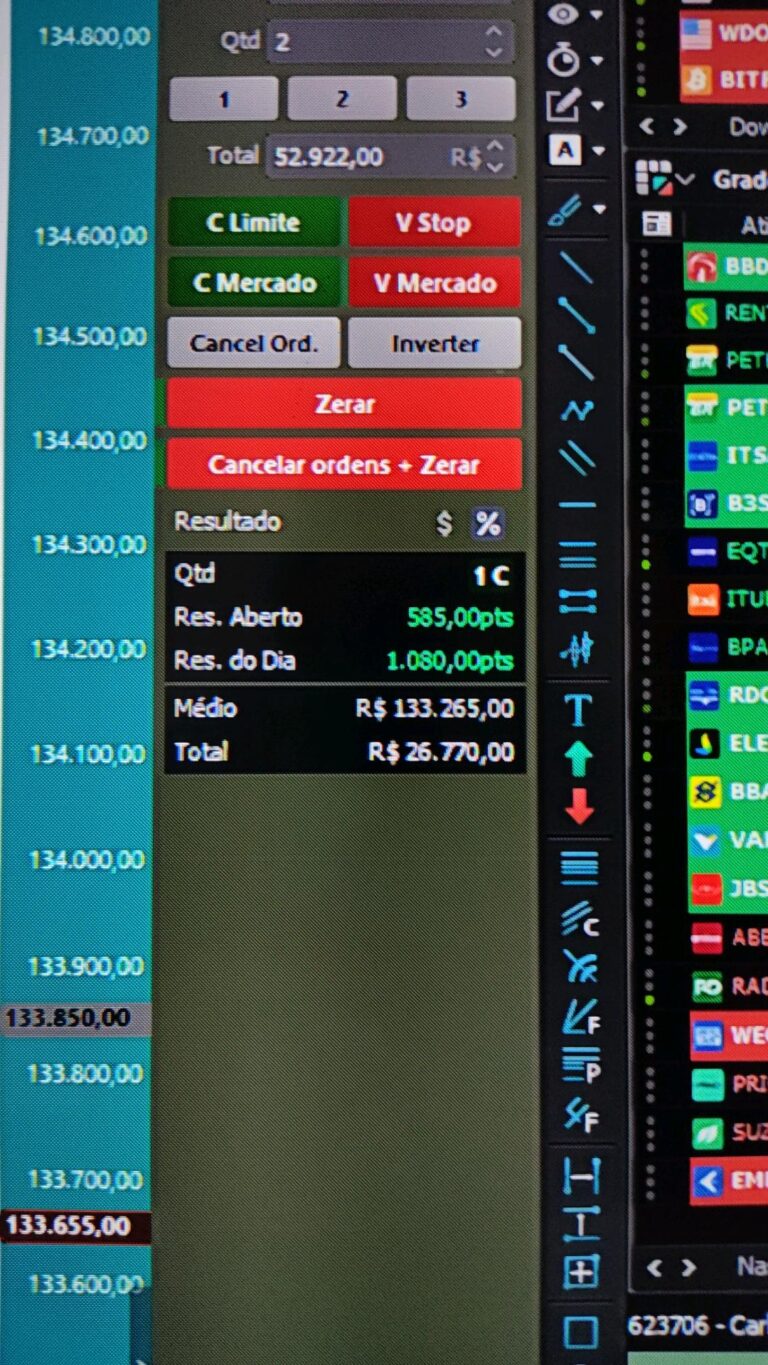768x1365 pixels.
Task: Select the text (T) drawing tool
Action: [578, 711]
